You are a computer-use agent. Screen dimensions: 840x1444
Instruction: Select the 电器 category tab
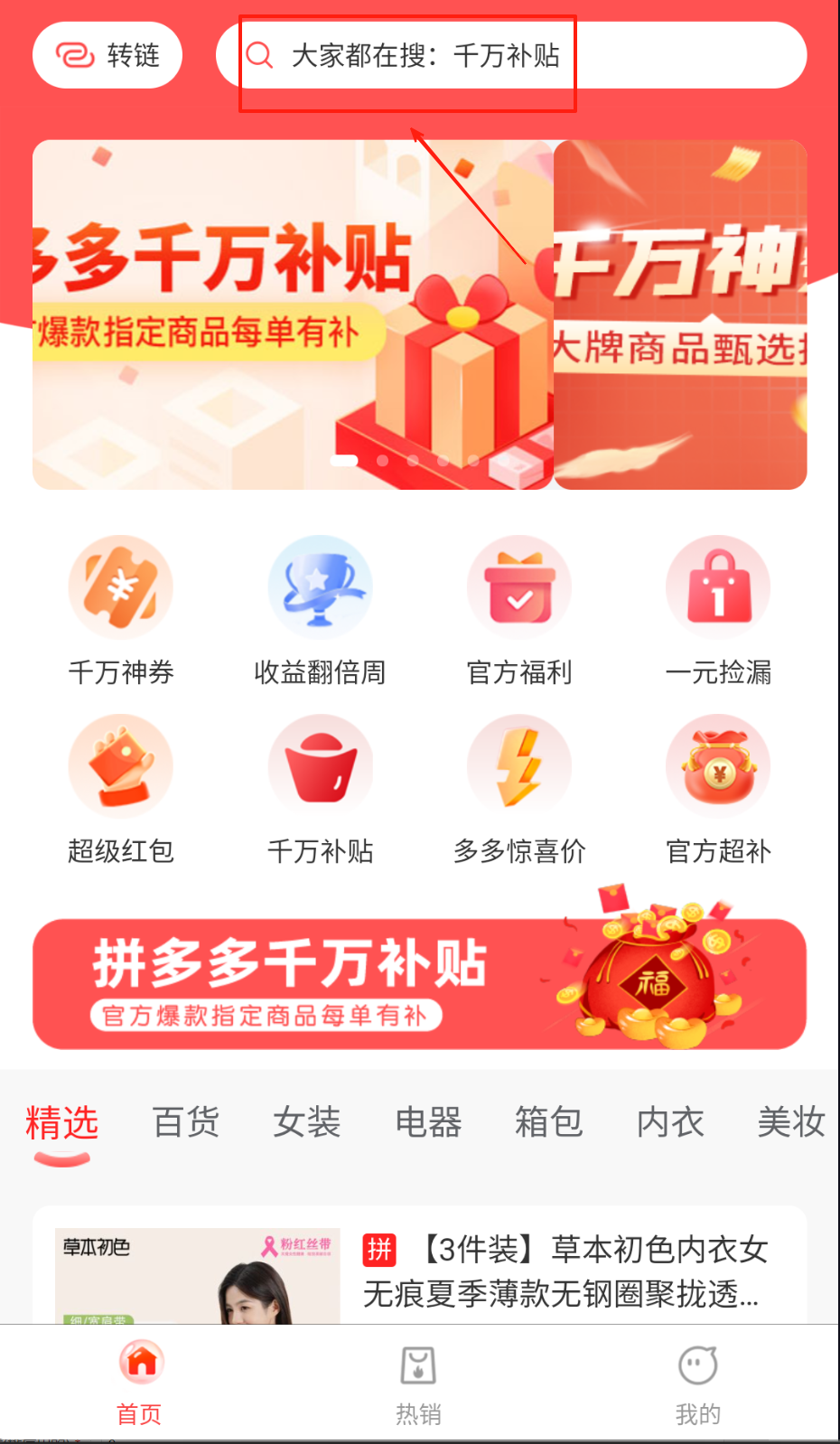[428, 1122]
